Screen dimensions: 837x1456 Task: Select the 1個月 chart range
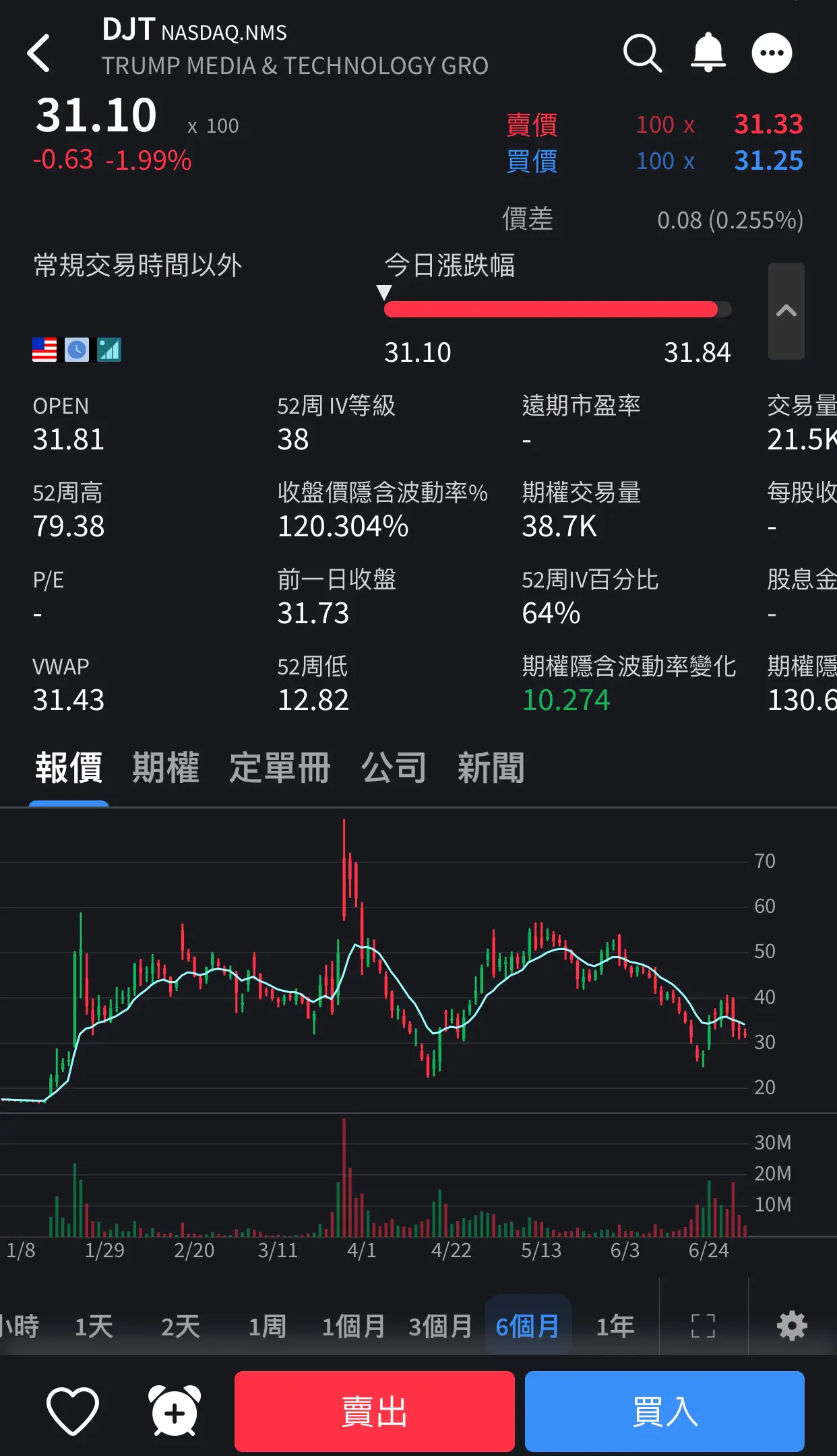coord(353,1326)
